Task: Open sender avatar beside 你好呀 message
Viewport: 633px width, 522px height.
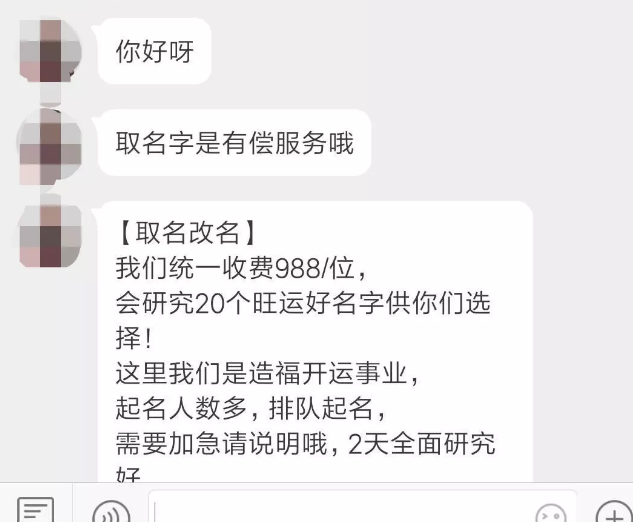Action: [48, 50]
